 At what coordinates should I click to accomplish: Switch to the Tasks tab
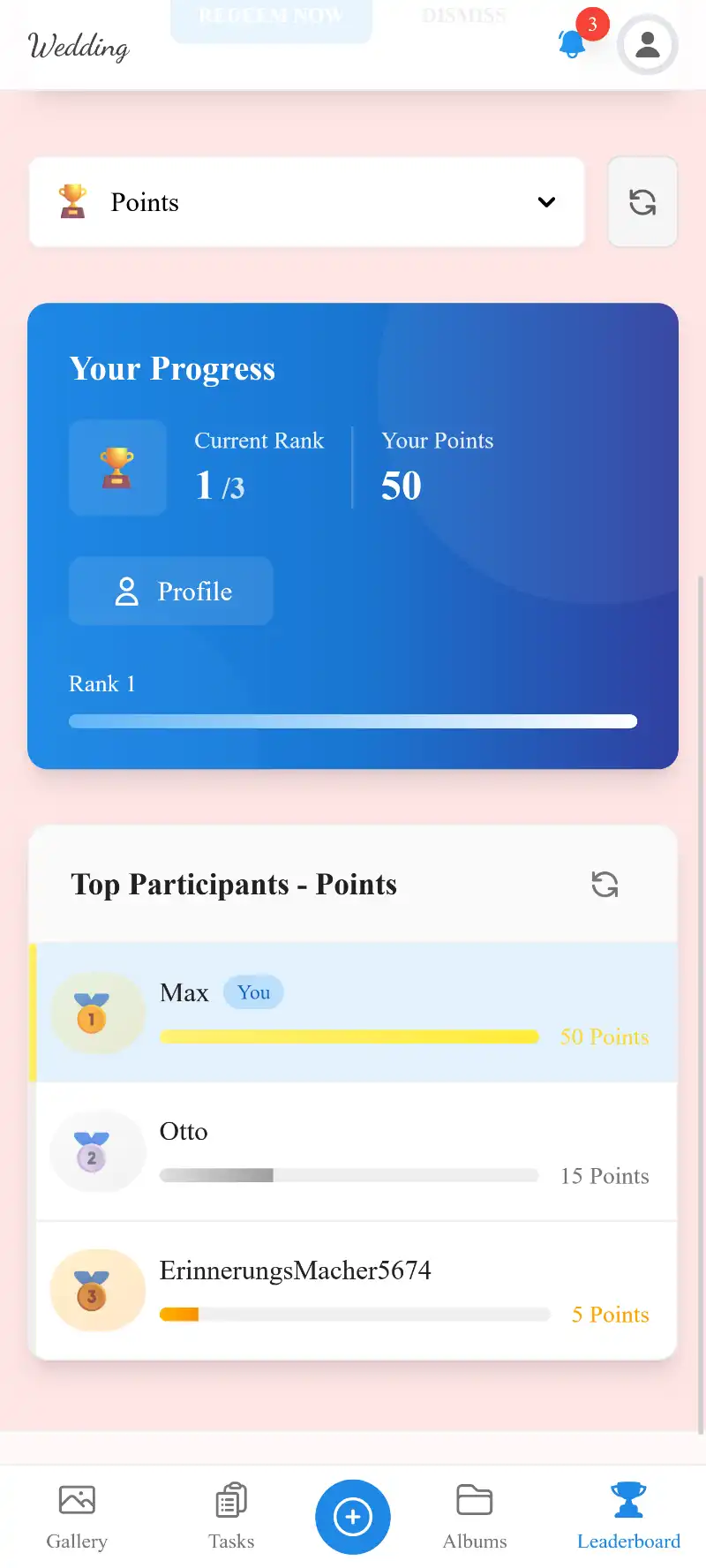tap(231, 1517)
